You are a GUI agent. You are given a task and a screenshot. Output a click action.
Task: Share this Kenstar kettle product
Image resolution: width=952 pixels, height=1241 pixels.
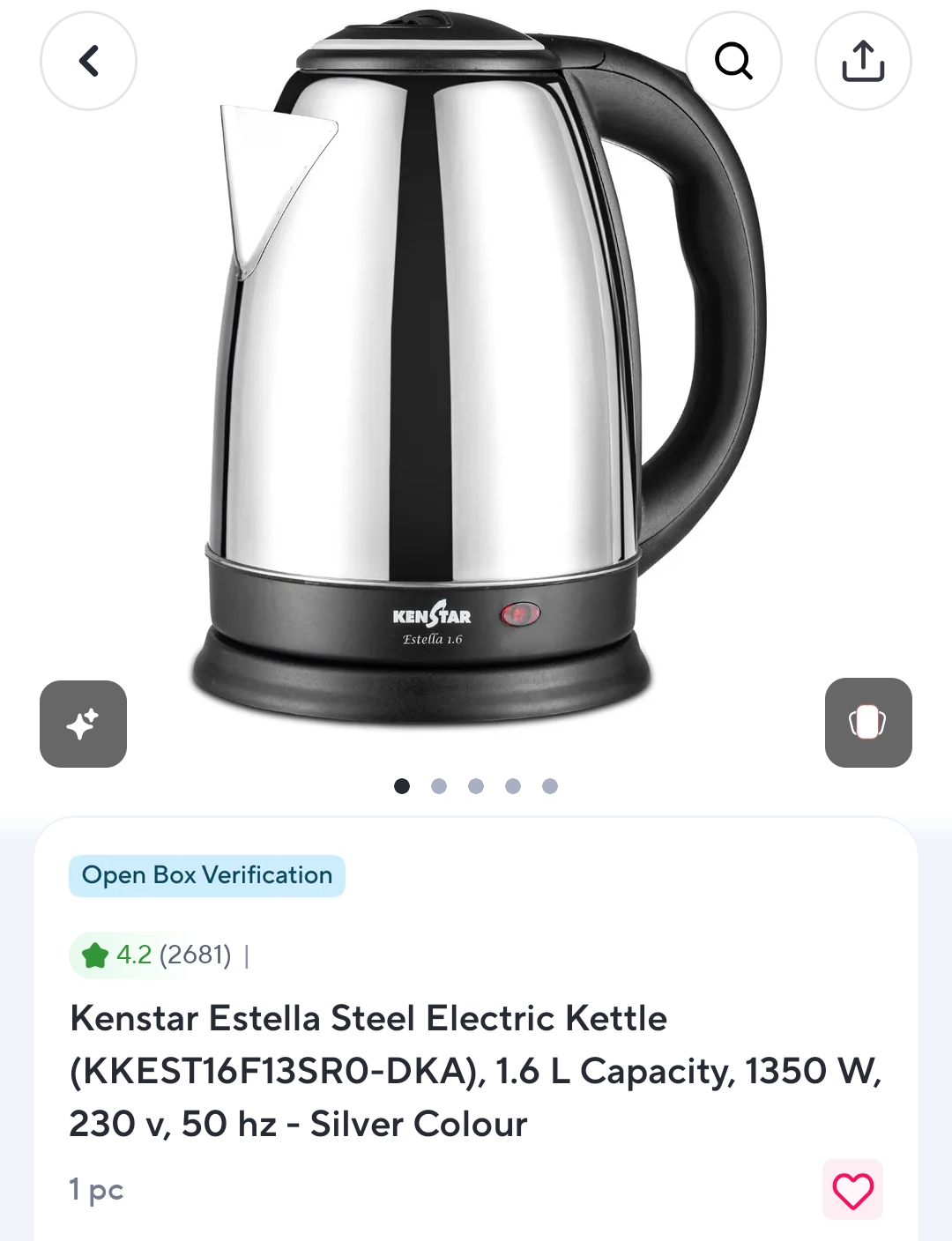(x=863, y=61)
